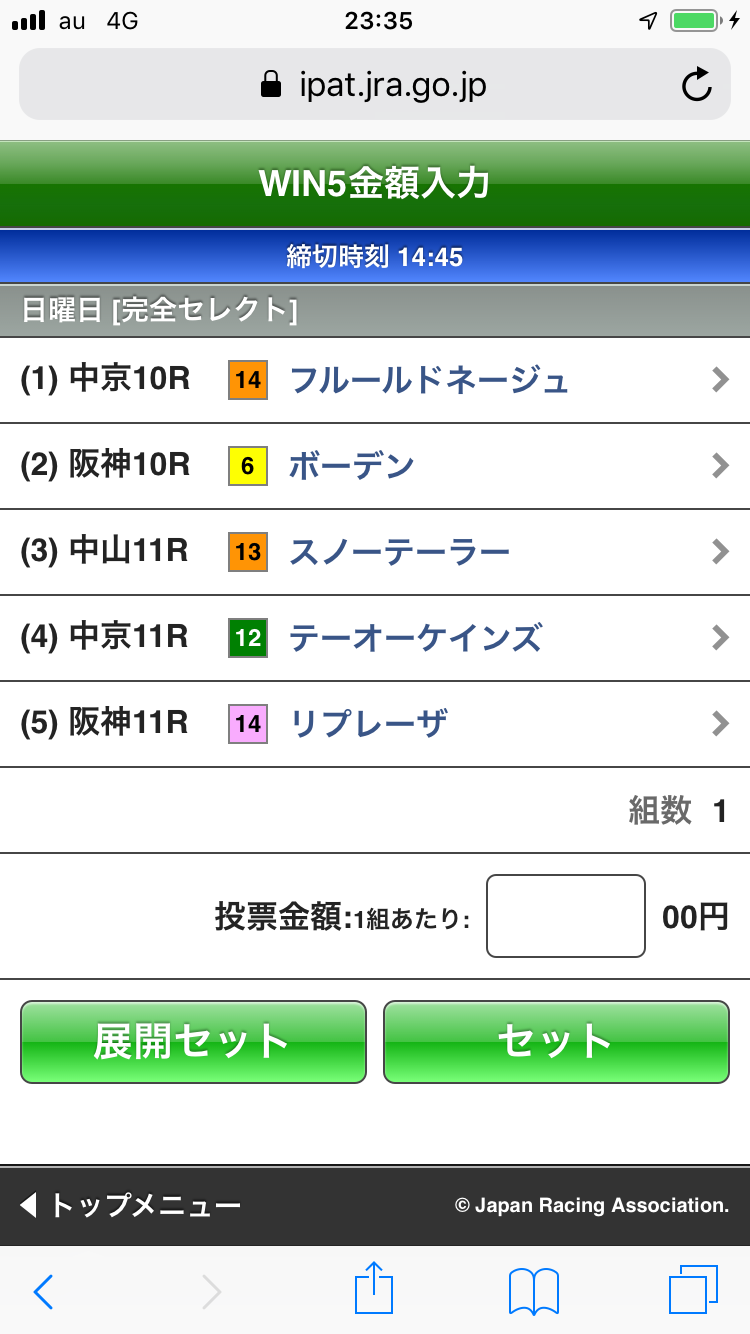Show open Safari tabs
The height and width of the screenshot is (1334, 750).
click(693, 1290)
